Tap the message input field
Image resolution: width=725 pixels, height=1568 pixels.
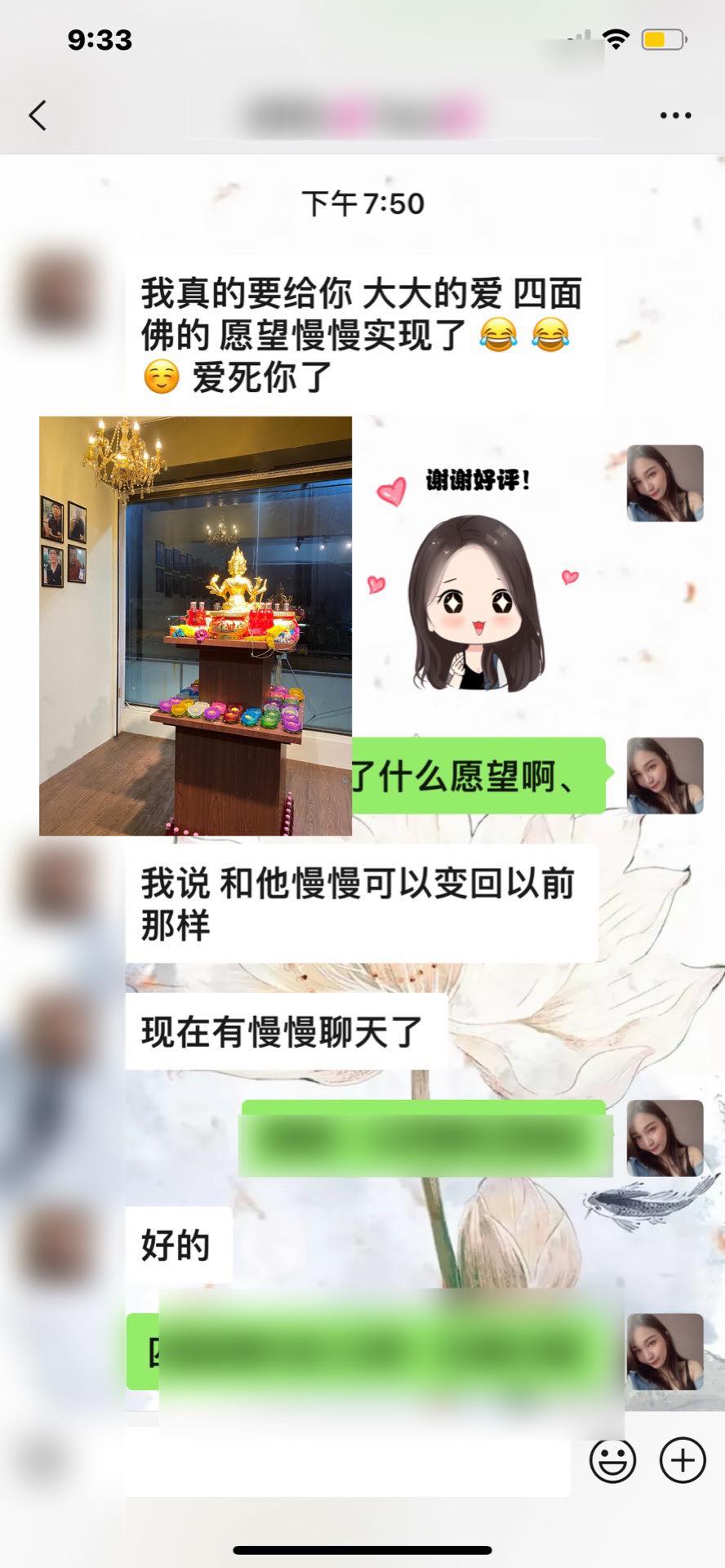[x=348, y=1460]
